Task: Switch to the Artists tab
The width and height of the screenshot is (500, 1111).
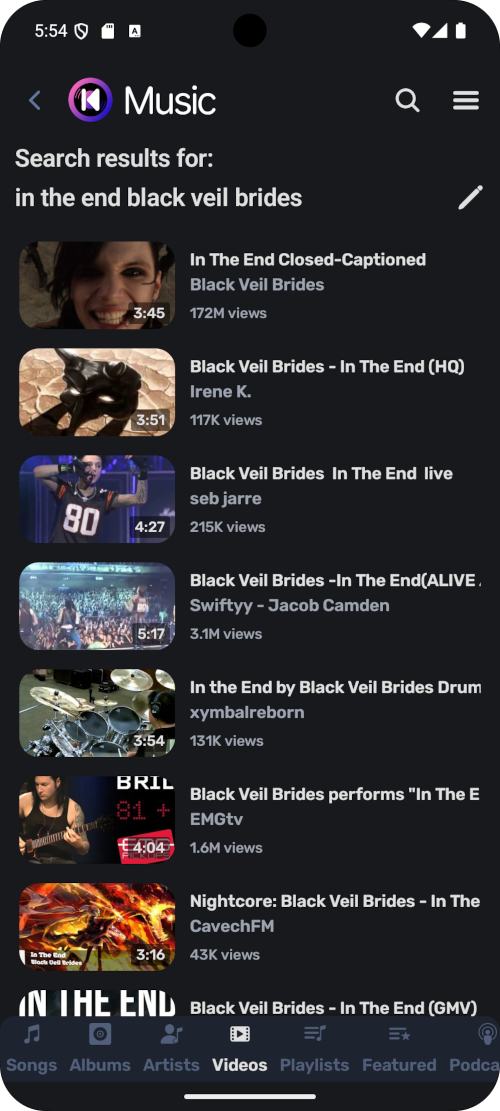Action: 171,1049
